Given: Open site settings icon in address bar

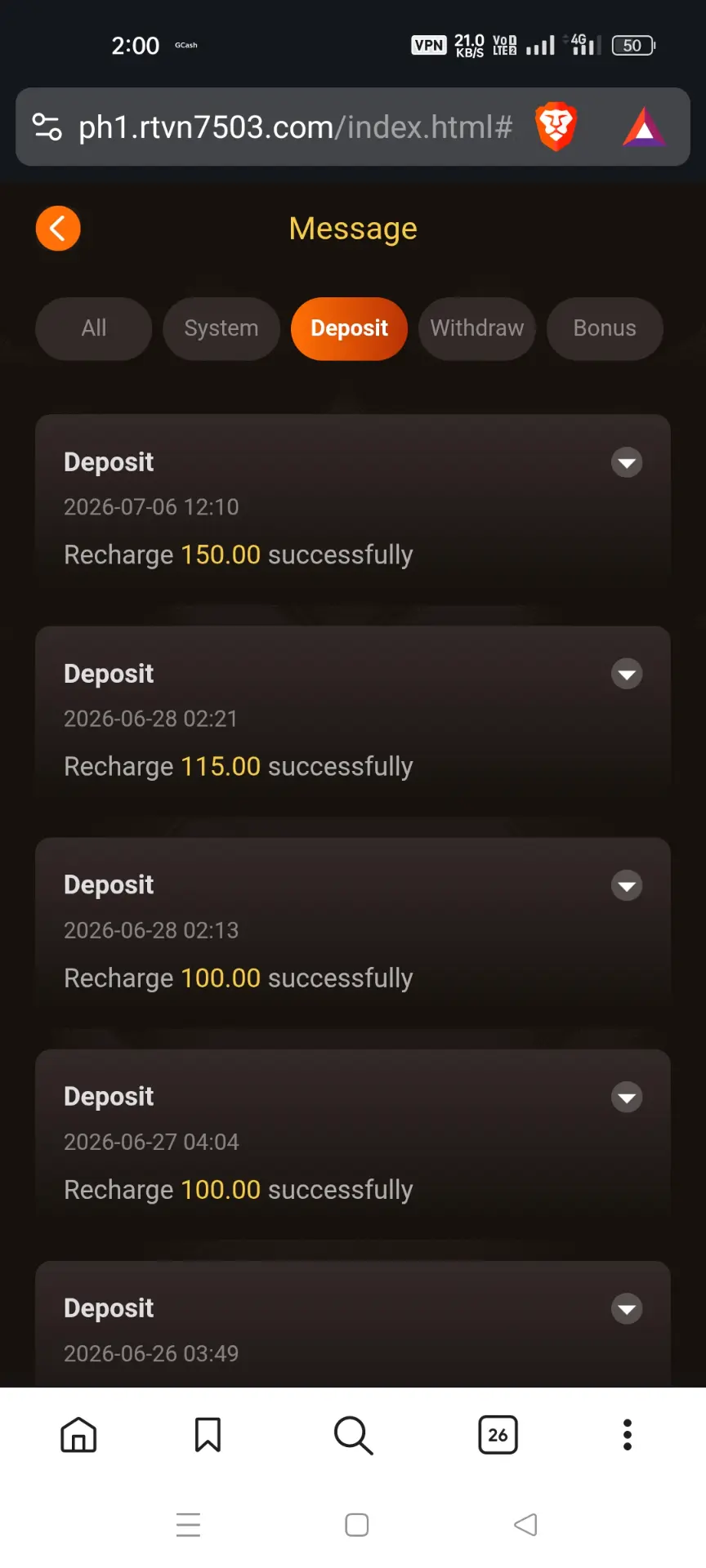Looking at the screenshot, I should click(x=47, y=127).
